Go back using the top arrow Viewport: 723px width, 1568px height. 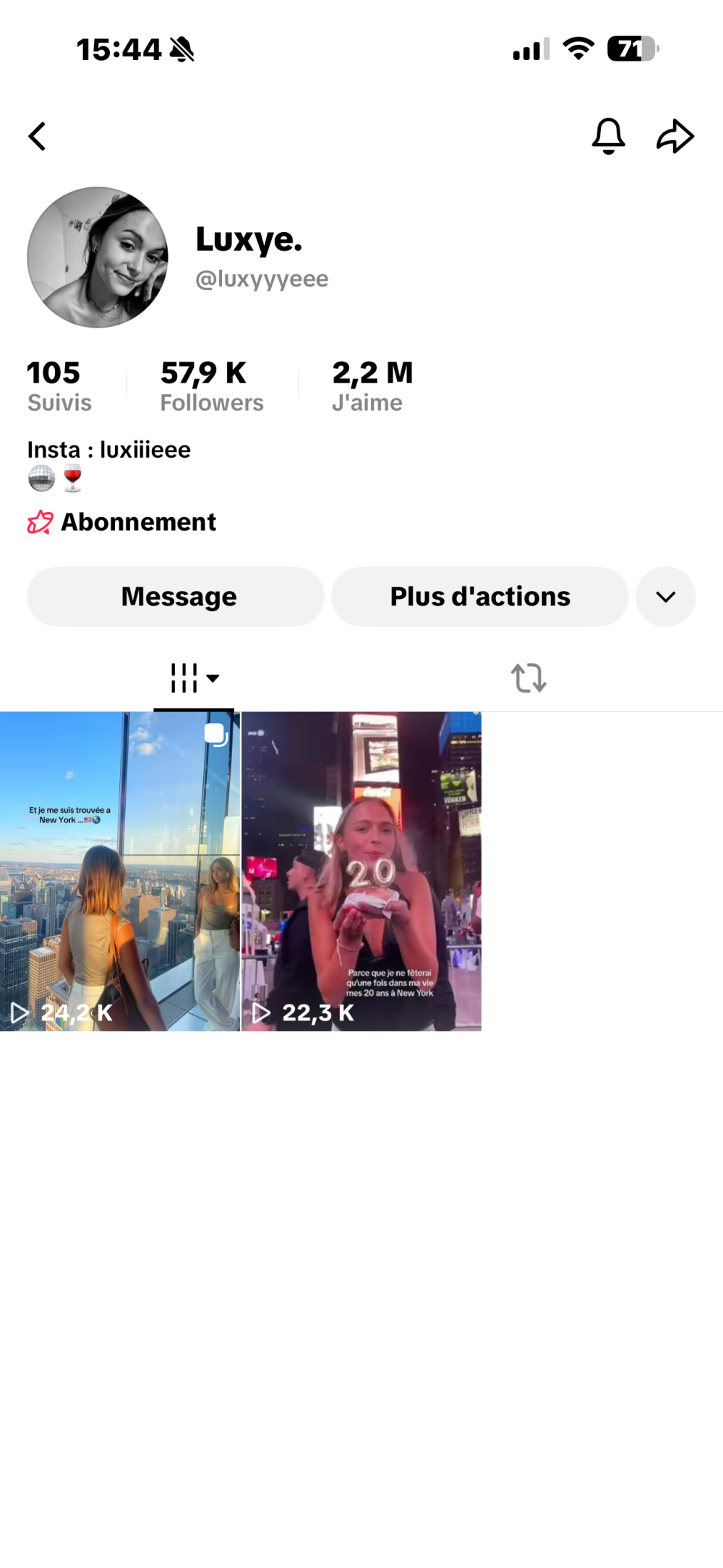38,136
